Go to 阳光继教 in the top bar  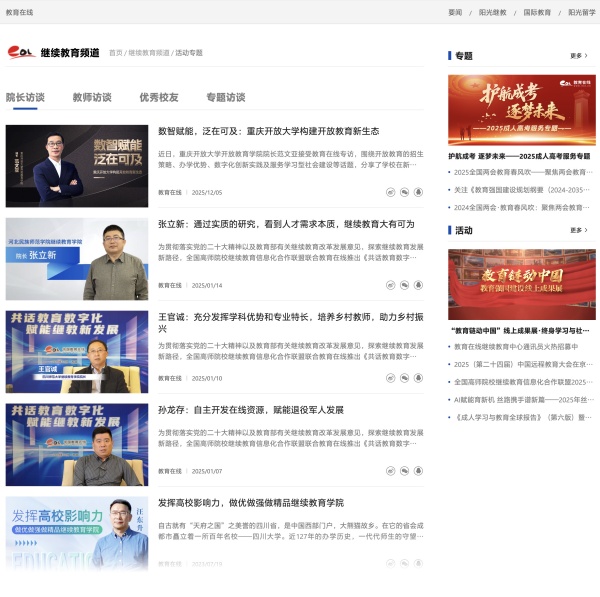(x=492, y=12)
